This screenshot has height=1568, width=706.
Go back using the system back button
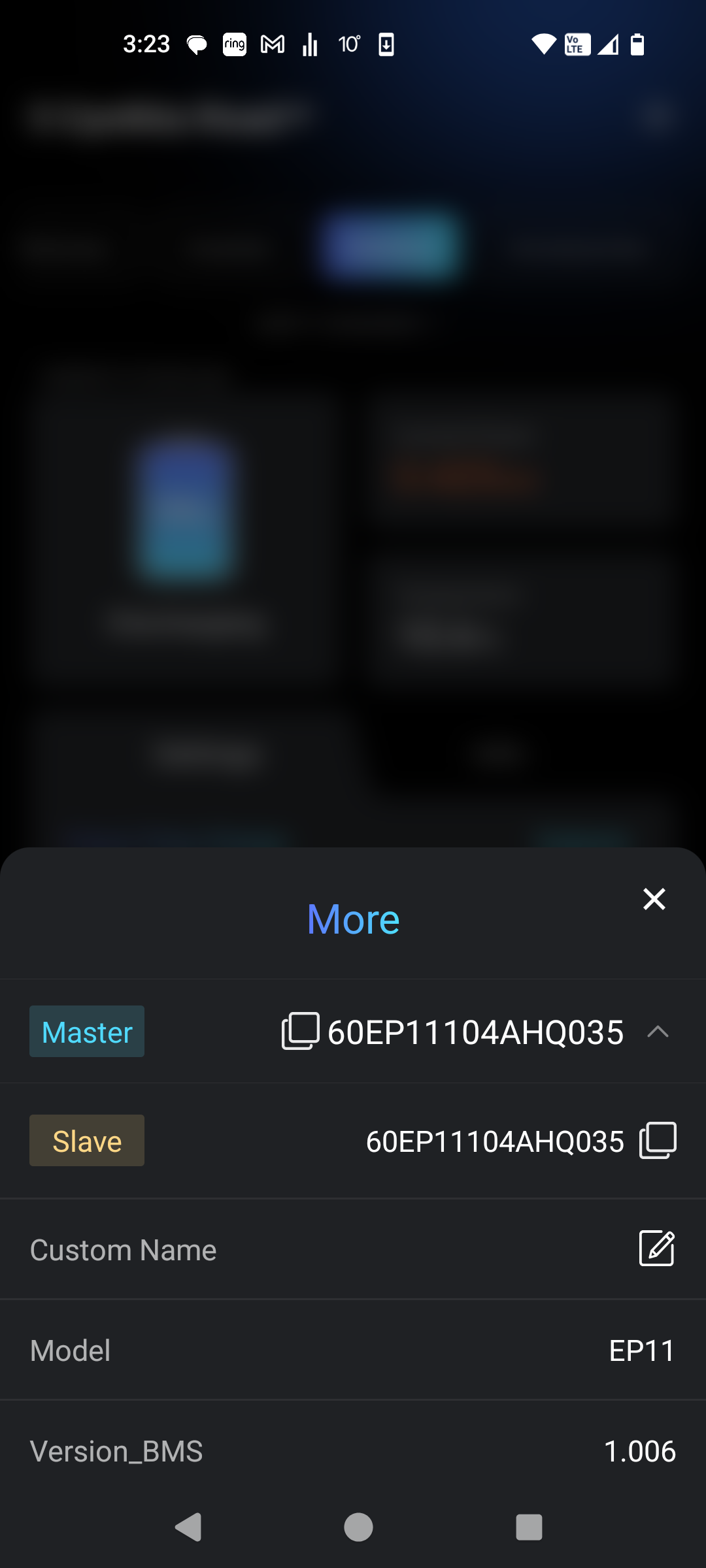click(188, 1527)
